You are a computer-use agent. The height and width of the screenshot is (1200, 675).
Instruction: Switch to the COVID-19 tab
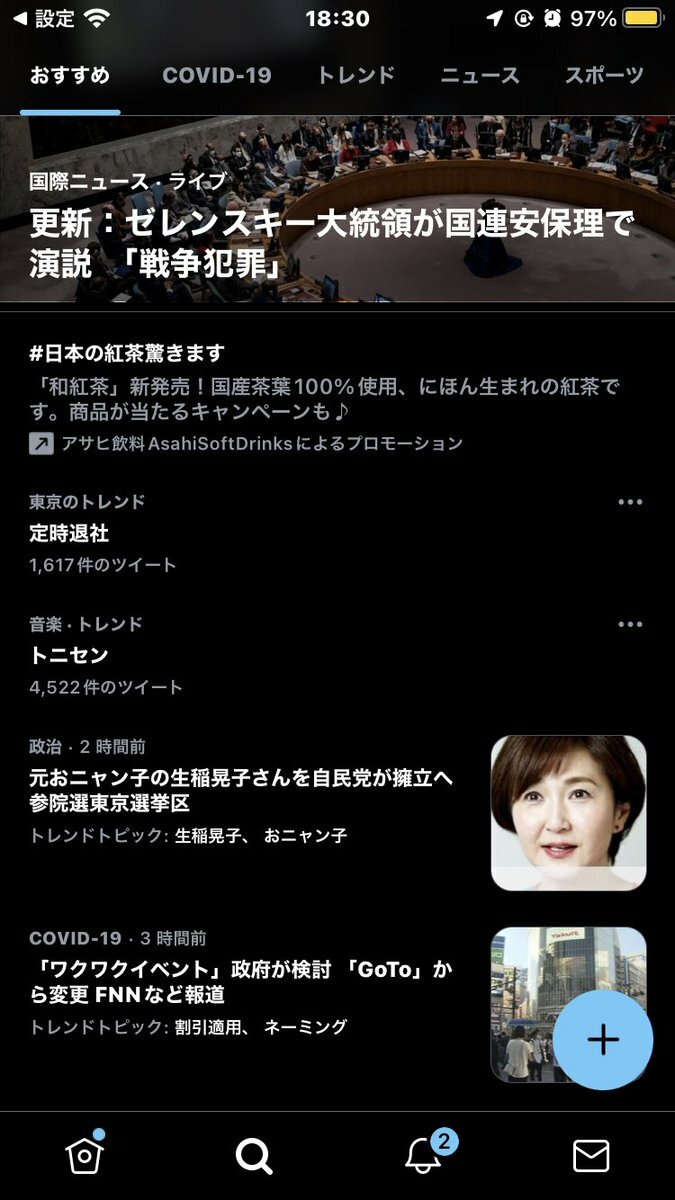tap(216, 76)
